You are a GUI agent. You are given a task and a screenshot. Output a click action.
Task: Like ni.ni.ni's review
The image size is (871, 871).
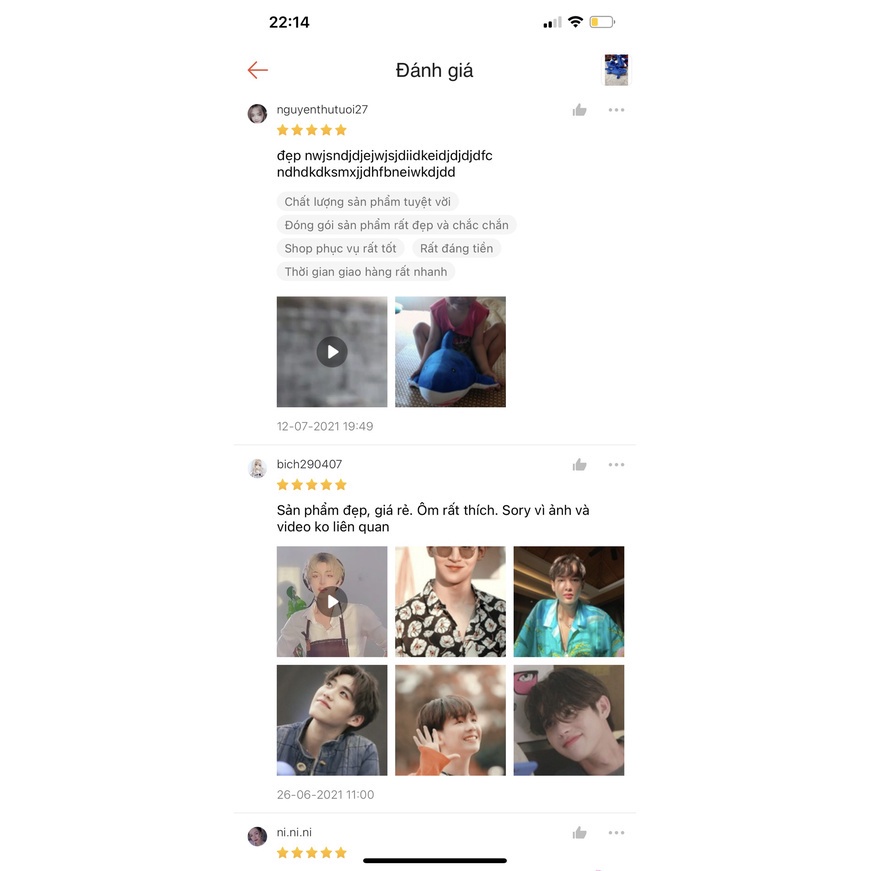(579, 833)
